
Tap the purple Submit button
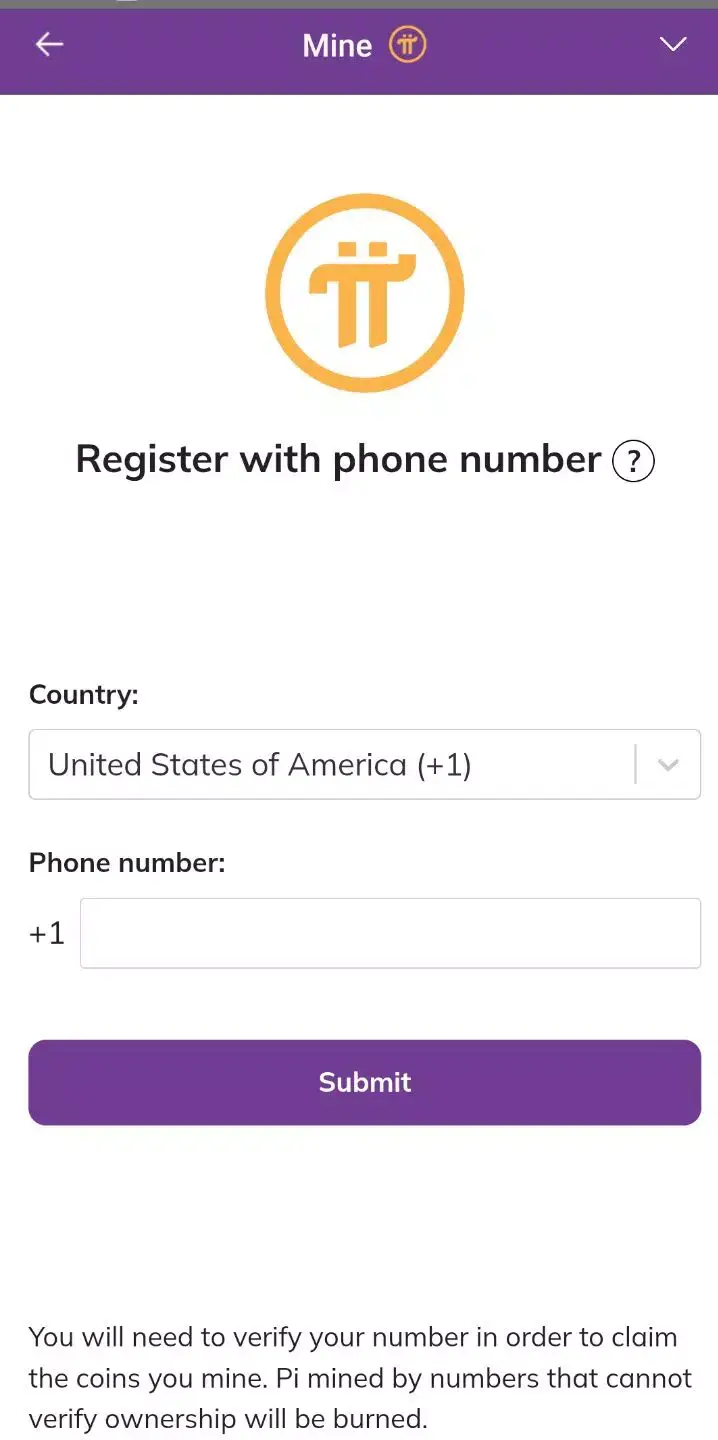[x=364, y=1082]
